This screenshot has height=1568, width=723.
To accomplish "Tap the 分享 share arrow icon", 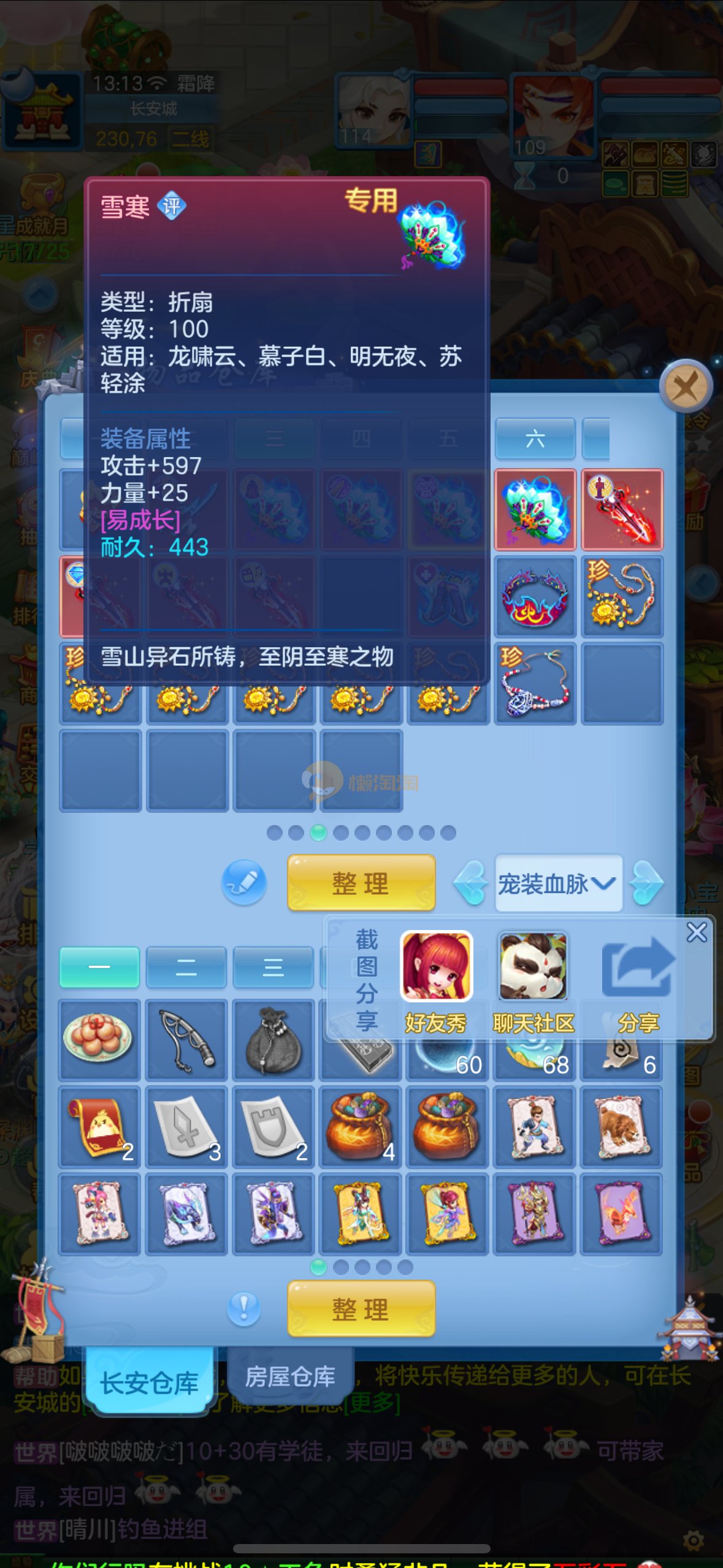I will click(x=638, y=968).
